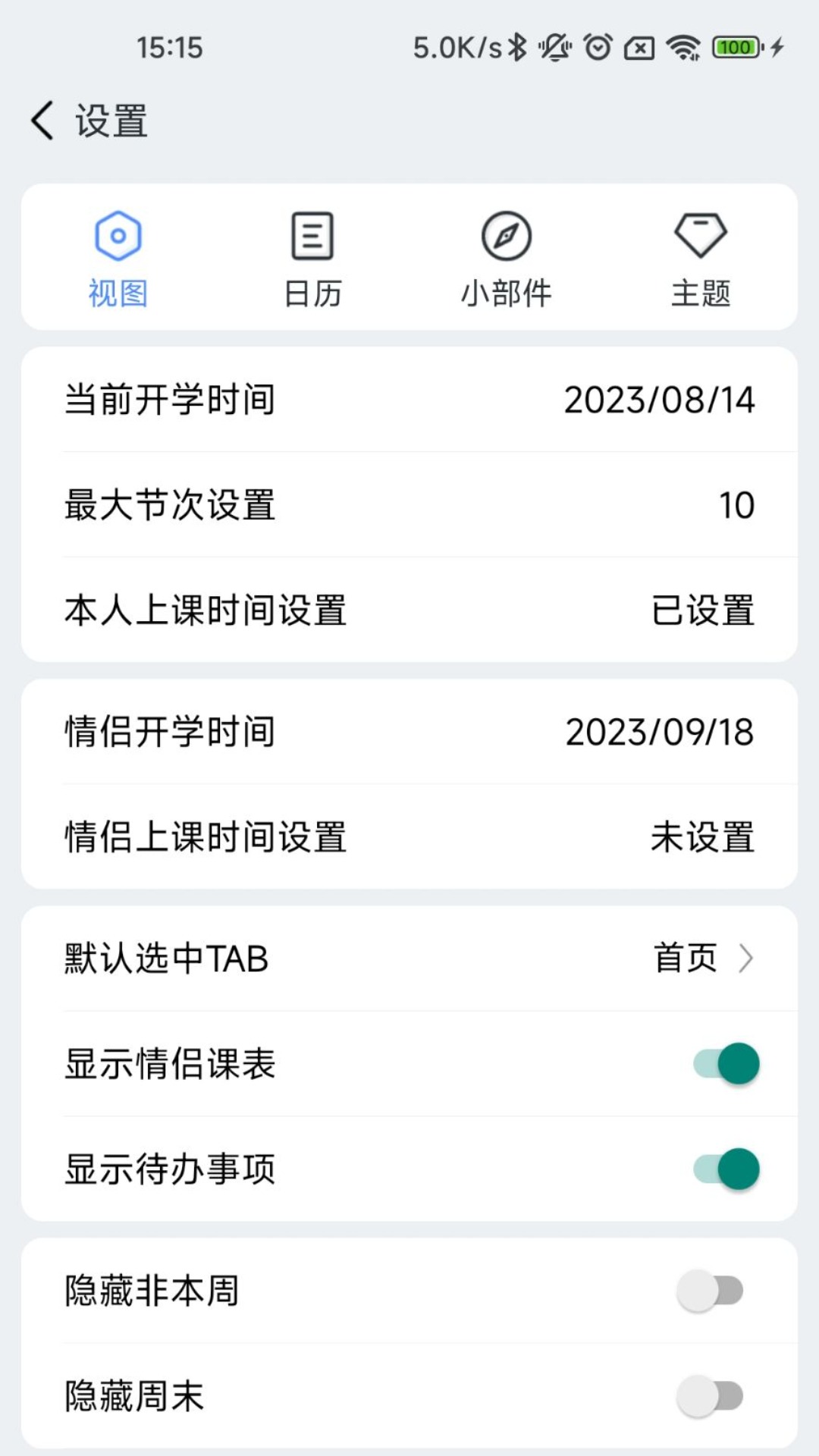Image resolution: width=819 pixels, height=1456 pixels.
Task: Disable the 显示待办事项 switch
Action: 726,1169
